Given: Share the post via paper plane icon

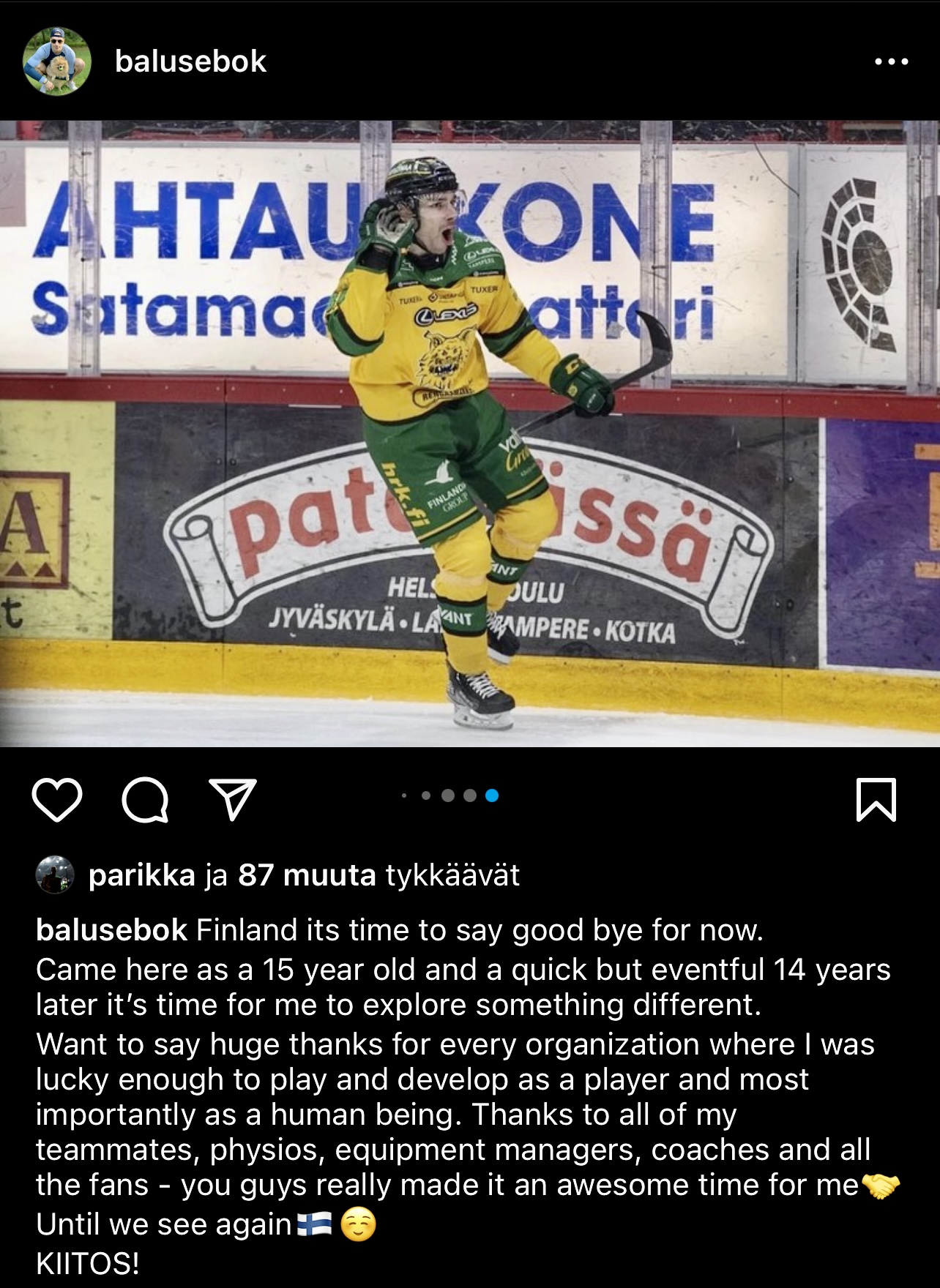Looking at the screenshot, I should tap(233, 799).
